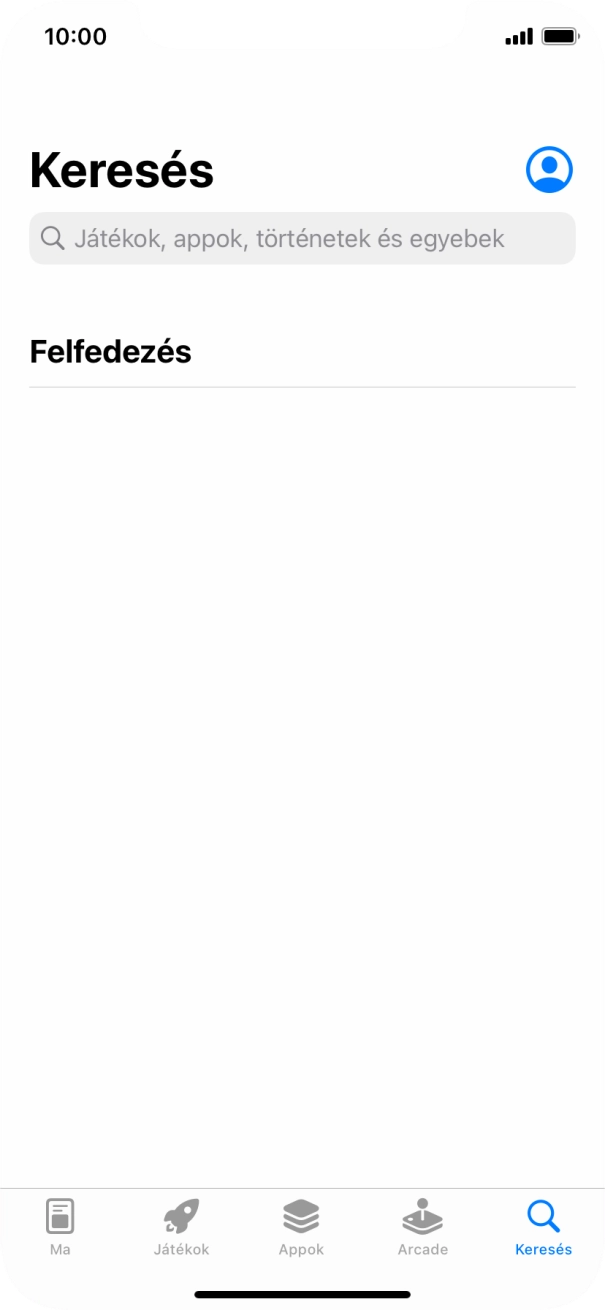Select the Arcade tab
Screen dimensions: 605x1310
point(422,1227)
